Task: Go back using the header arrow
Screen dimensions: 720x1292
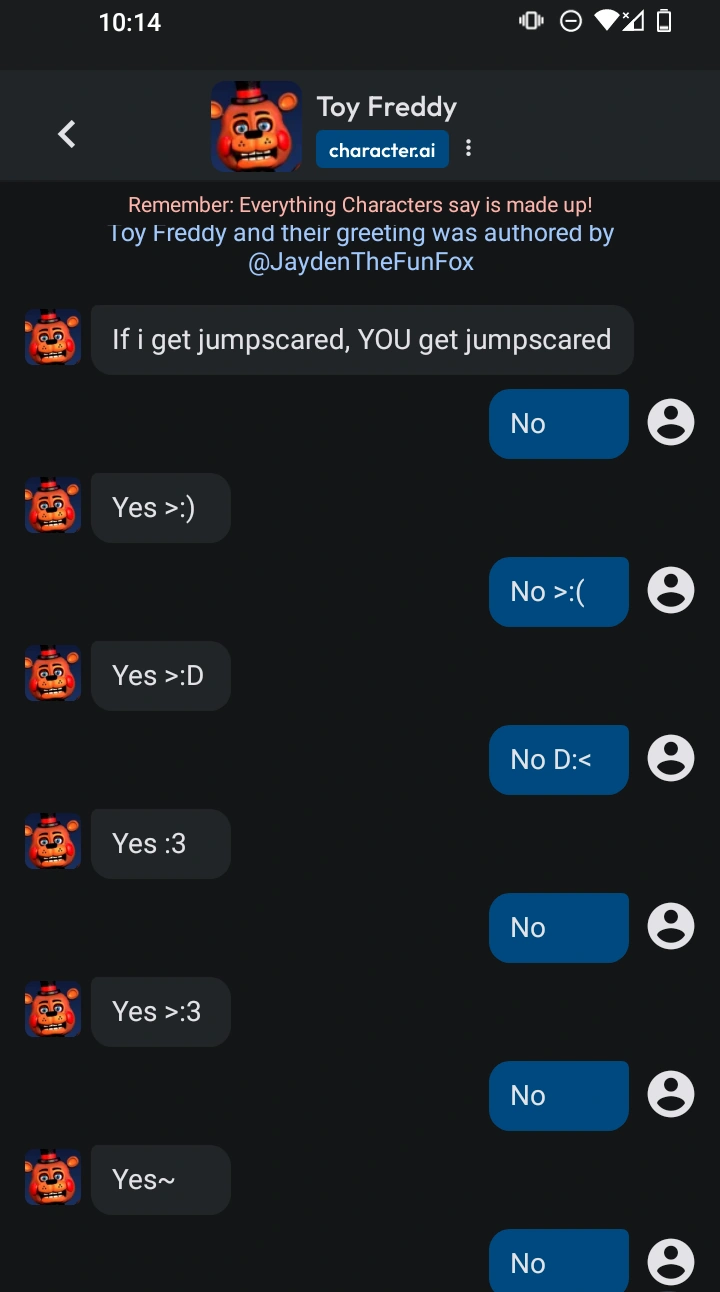Action: (67, 134)
